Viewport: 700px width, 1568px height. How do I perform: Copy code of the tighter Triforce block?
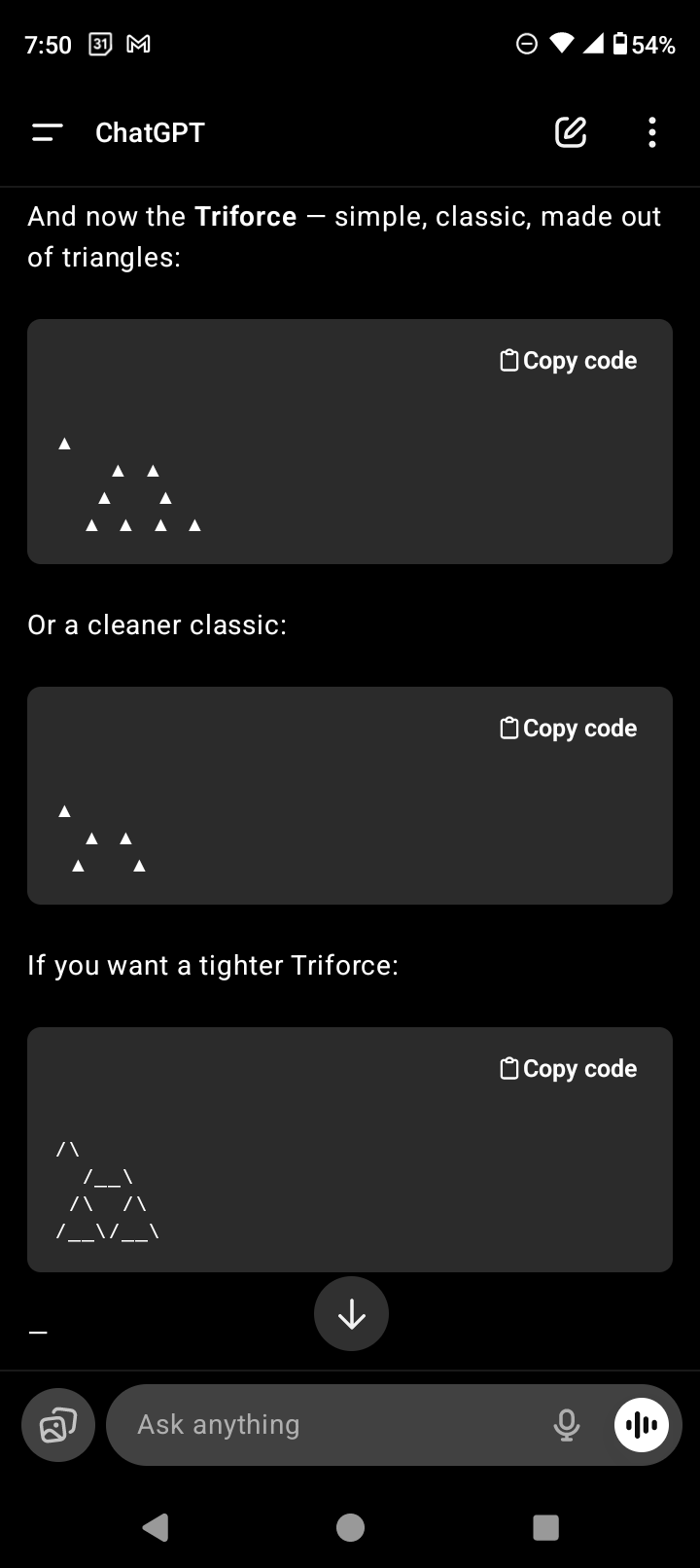point(569,1069)
